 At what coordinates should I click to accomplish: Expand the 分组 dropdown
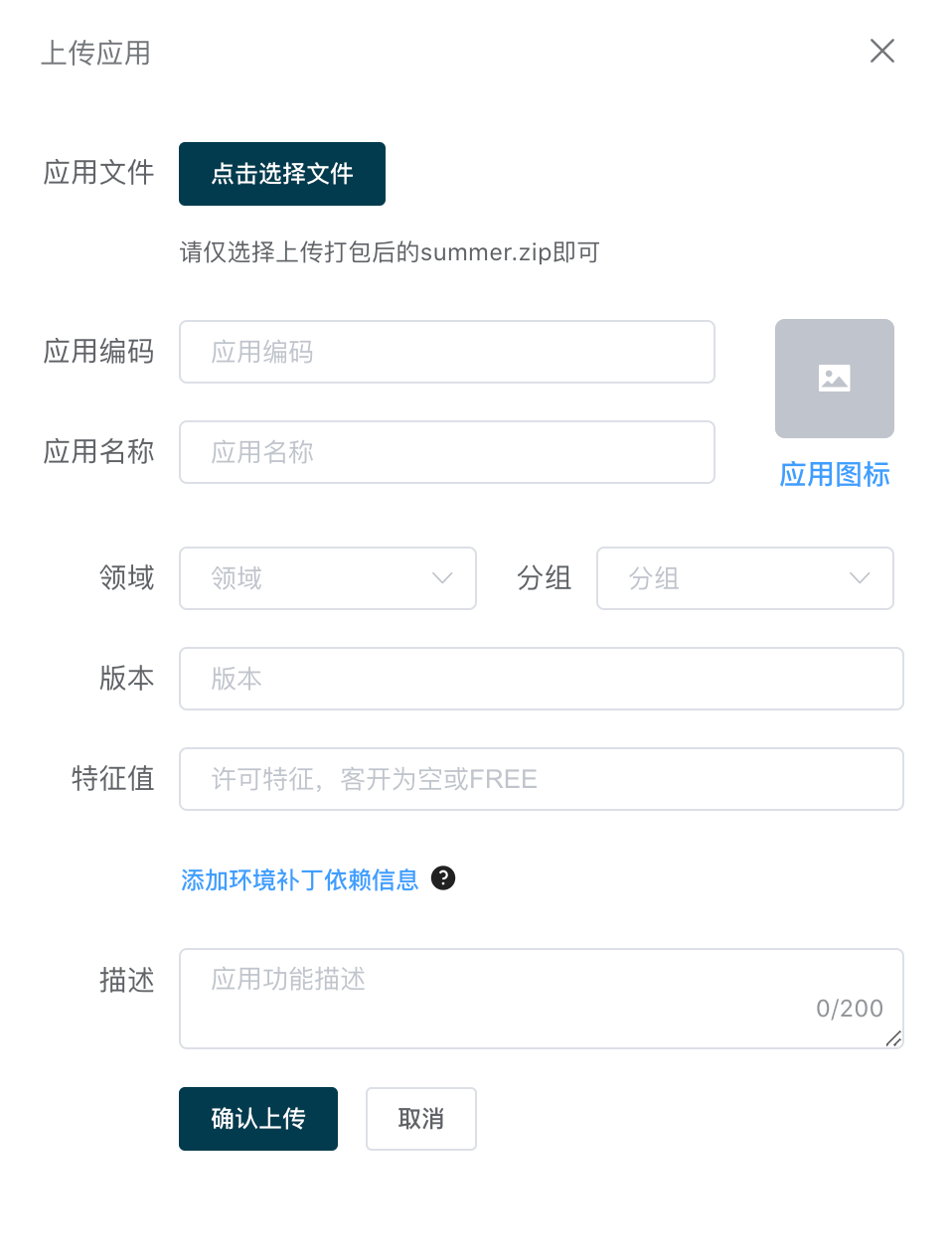(x=744, y=578)
